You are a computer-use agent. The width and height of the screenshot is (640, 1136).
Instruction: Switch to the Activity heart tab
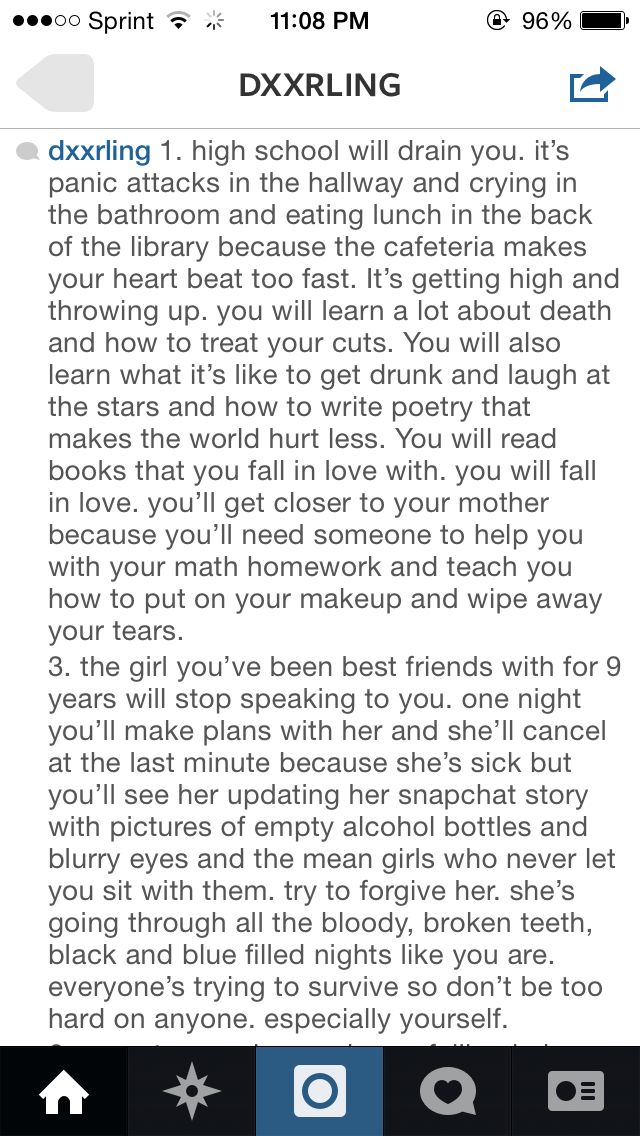[447, 1091]
